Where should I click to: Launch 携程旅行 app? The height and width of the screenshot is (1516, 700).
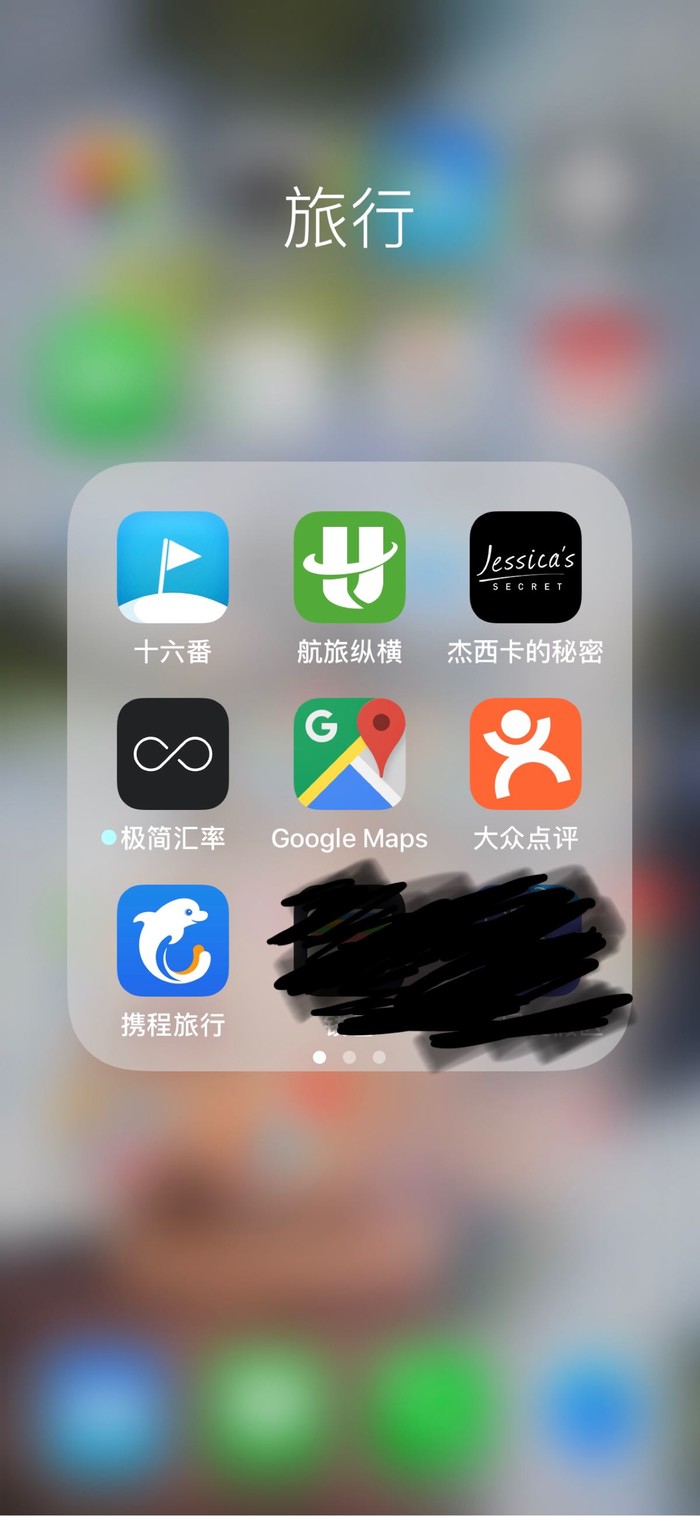pyautogui.click(x=173, y=940)
